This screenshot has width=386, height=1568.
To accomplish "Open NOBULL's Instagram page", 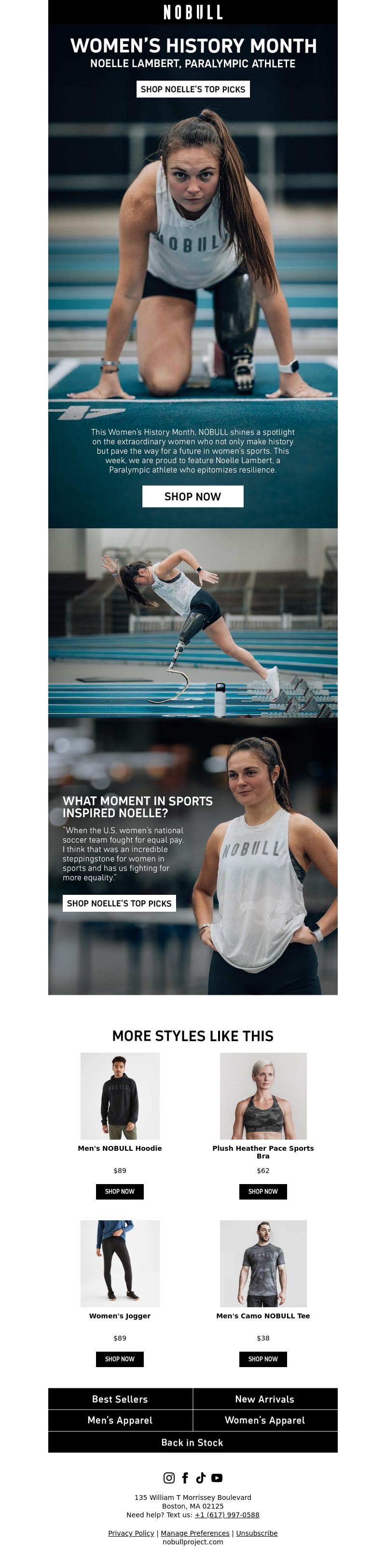I will [169, 1478].
